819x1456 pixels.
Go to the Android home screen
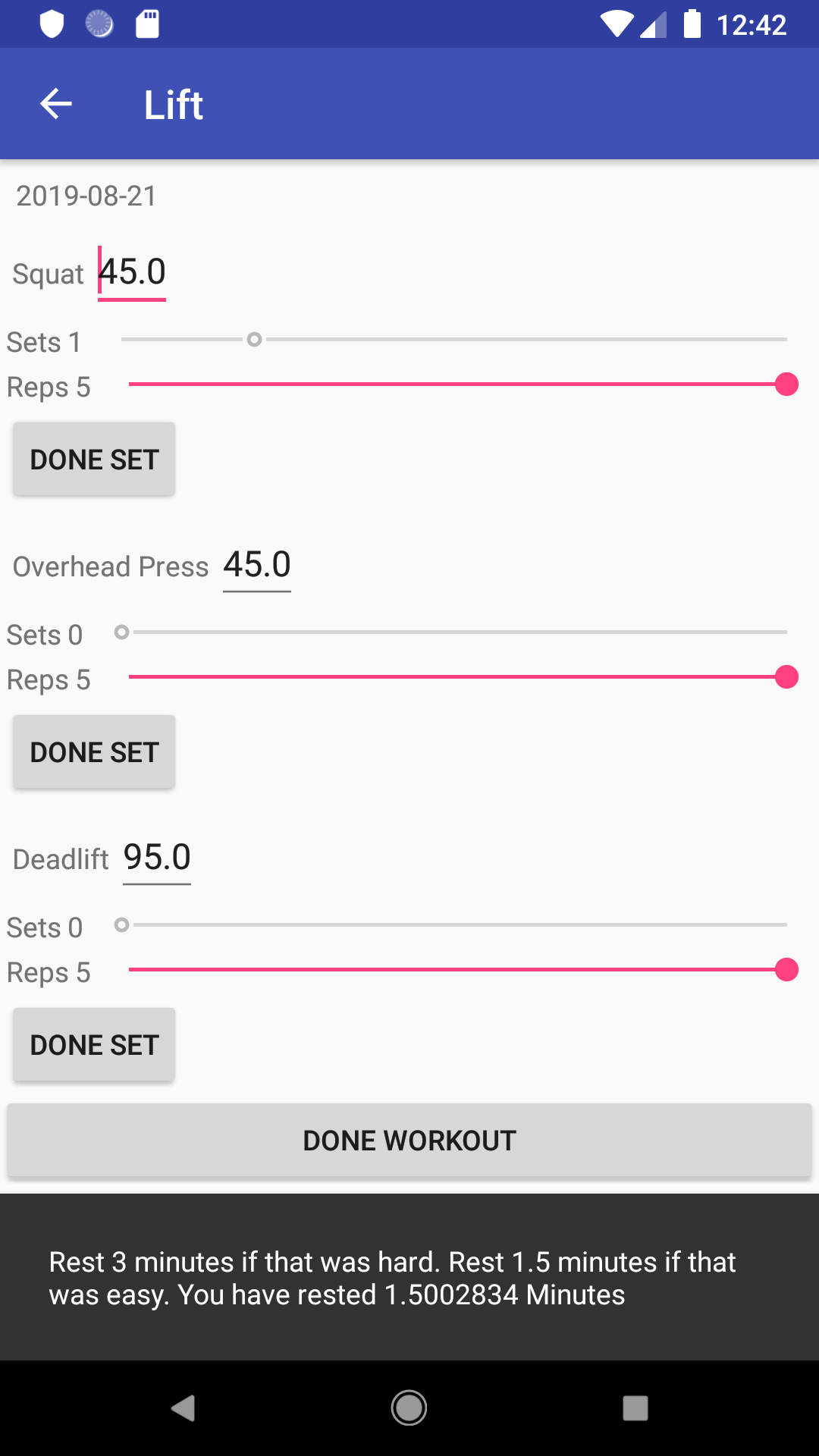[409, 1408]
